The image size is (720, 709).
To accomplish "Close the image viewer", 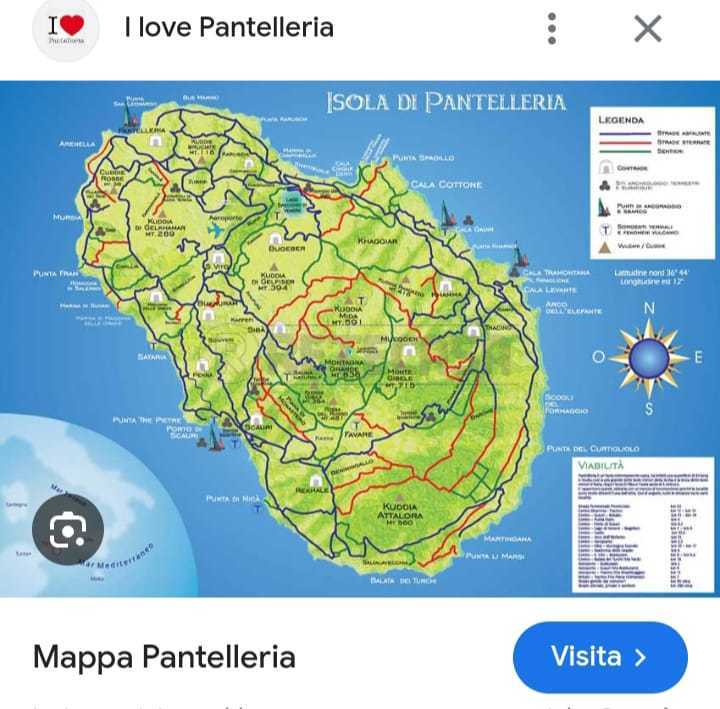I will [x=648, y=28].
